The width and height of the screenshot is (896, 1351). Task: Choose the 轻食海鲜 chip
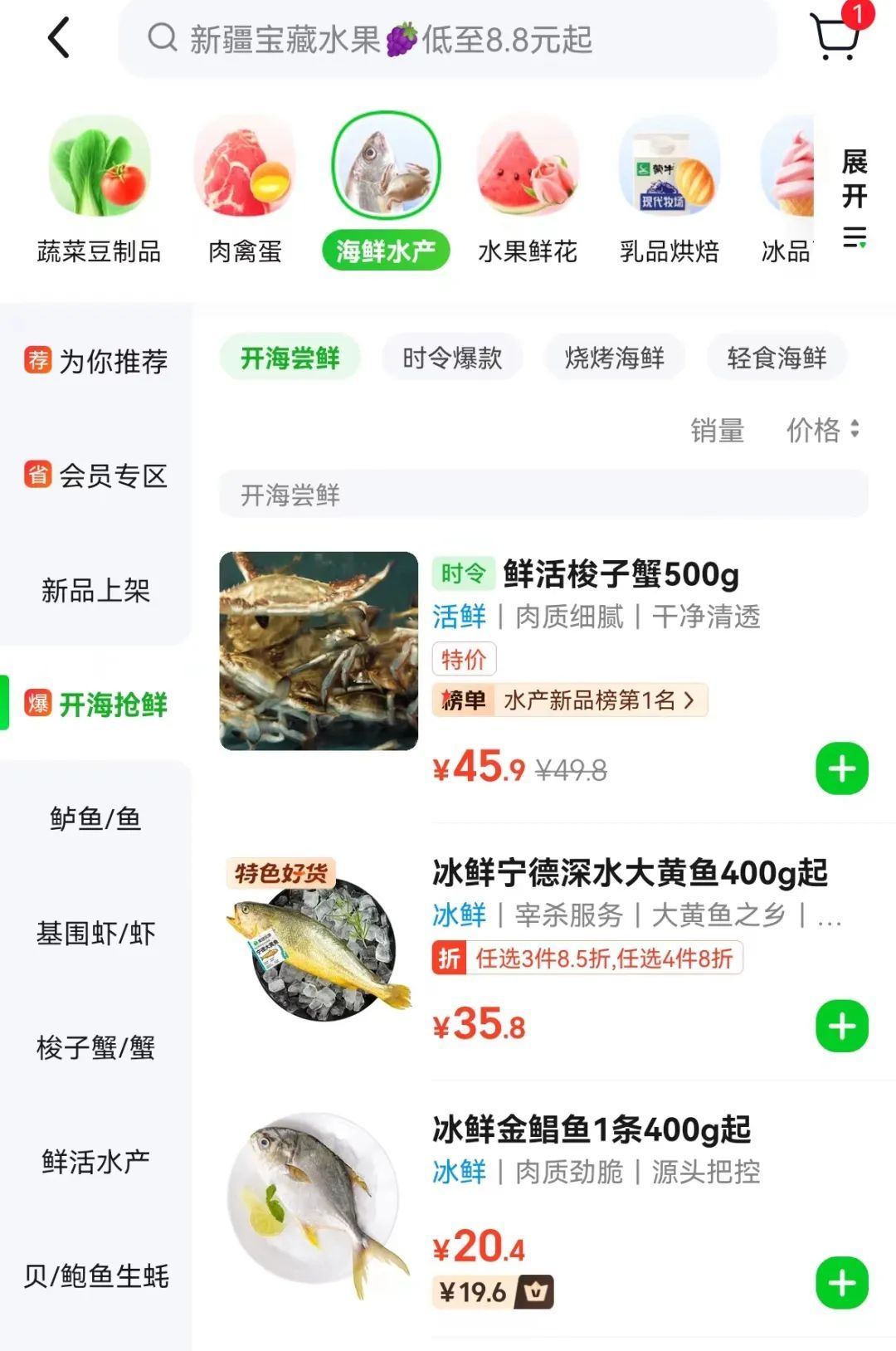777,358
